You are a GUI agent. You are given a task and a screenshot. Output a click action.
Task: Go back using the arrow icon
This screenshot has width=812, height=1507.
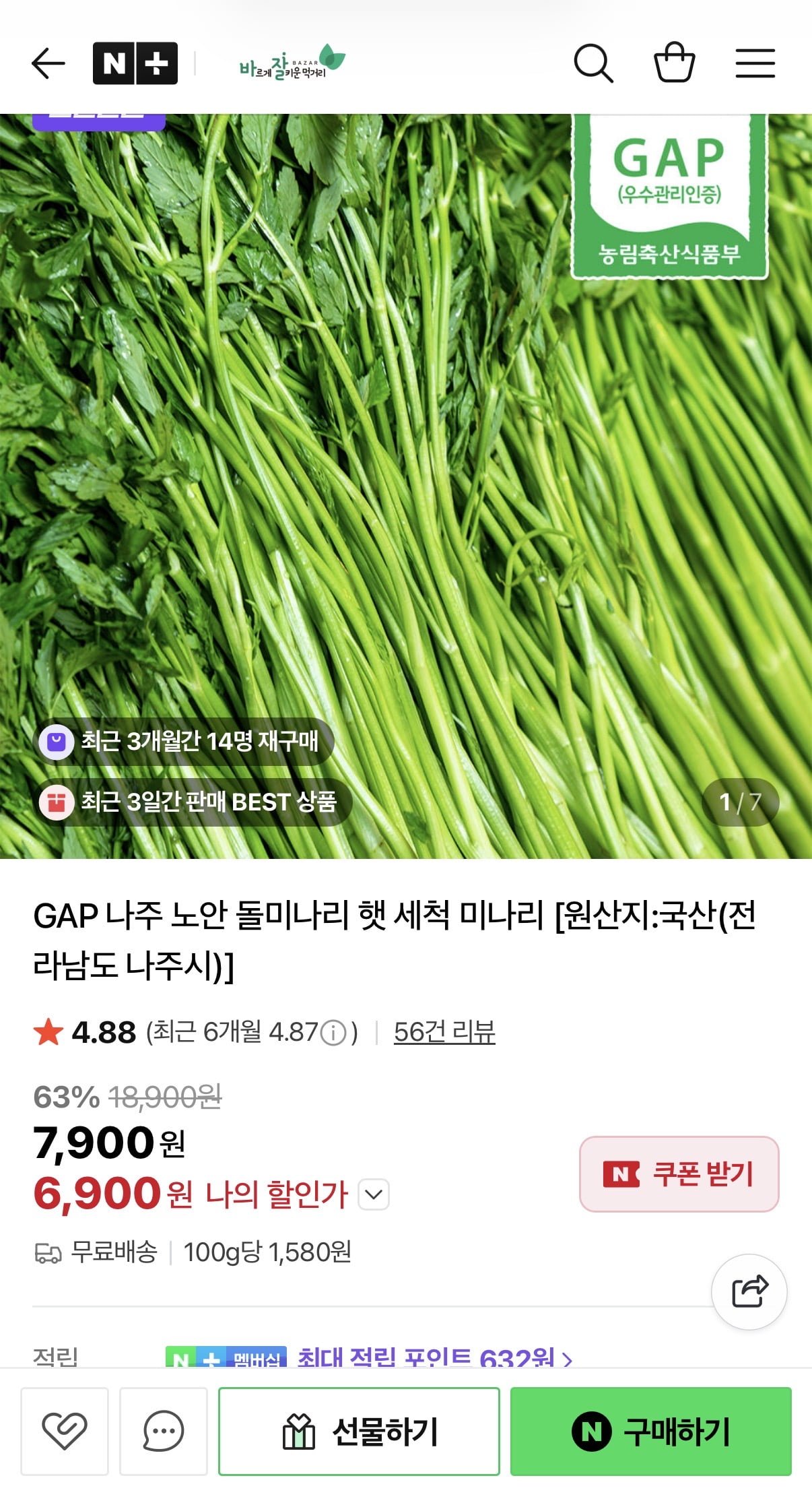[48, 63]
